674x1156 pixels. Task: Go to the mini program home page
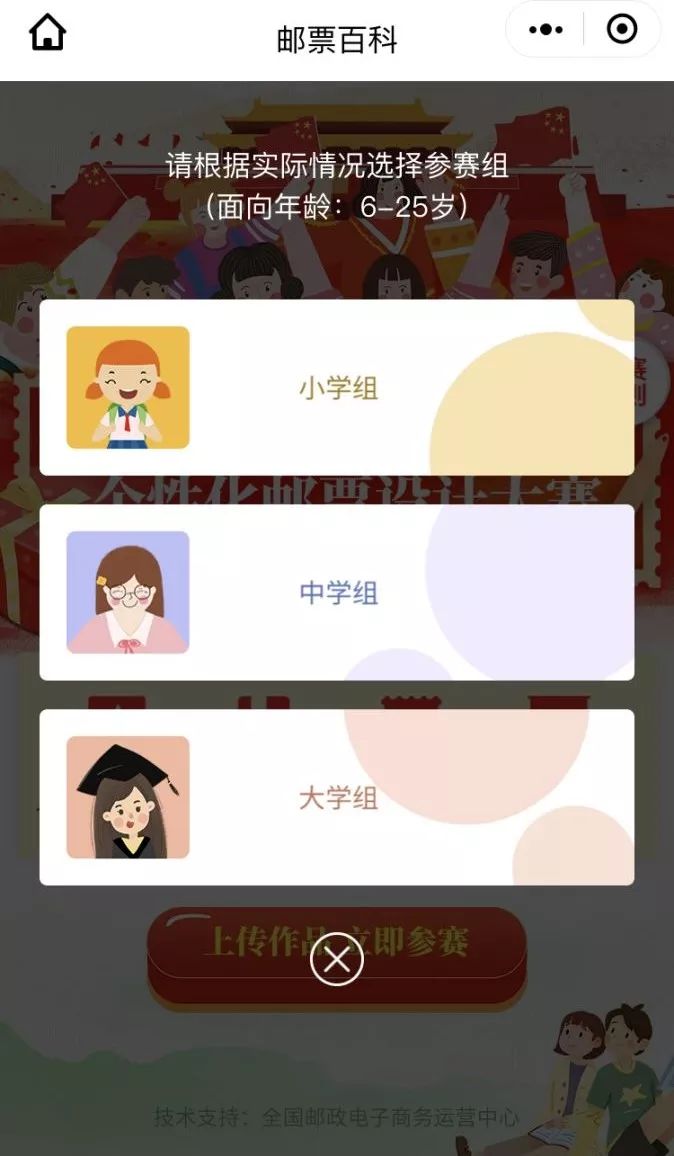coord(47,33)
